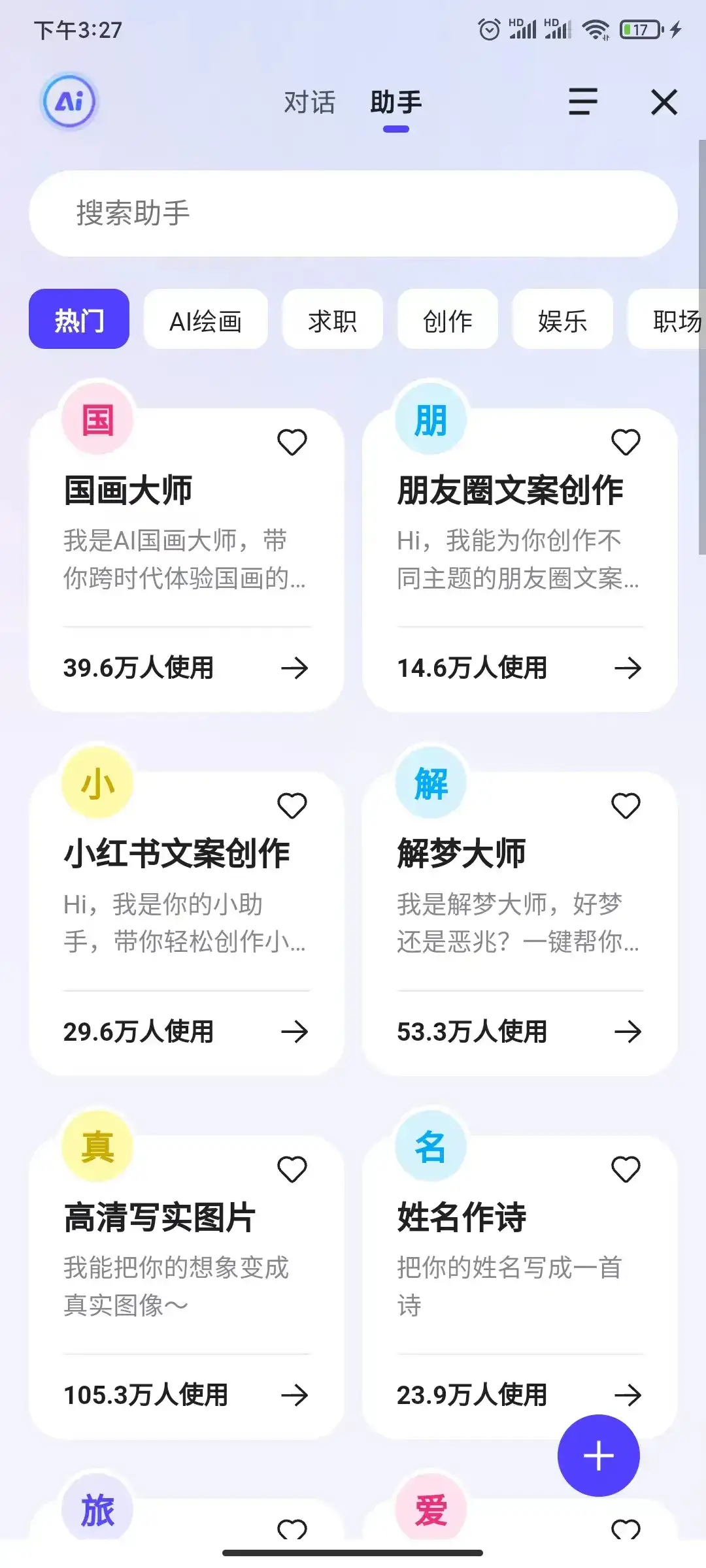Open 高清写实图片 via its arrow button
706x1568 pixels.
coord(295,1396)
